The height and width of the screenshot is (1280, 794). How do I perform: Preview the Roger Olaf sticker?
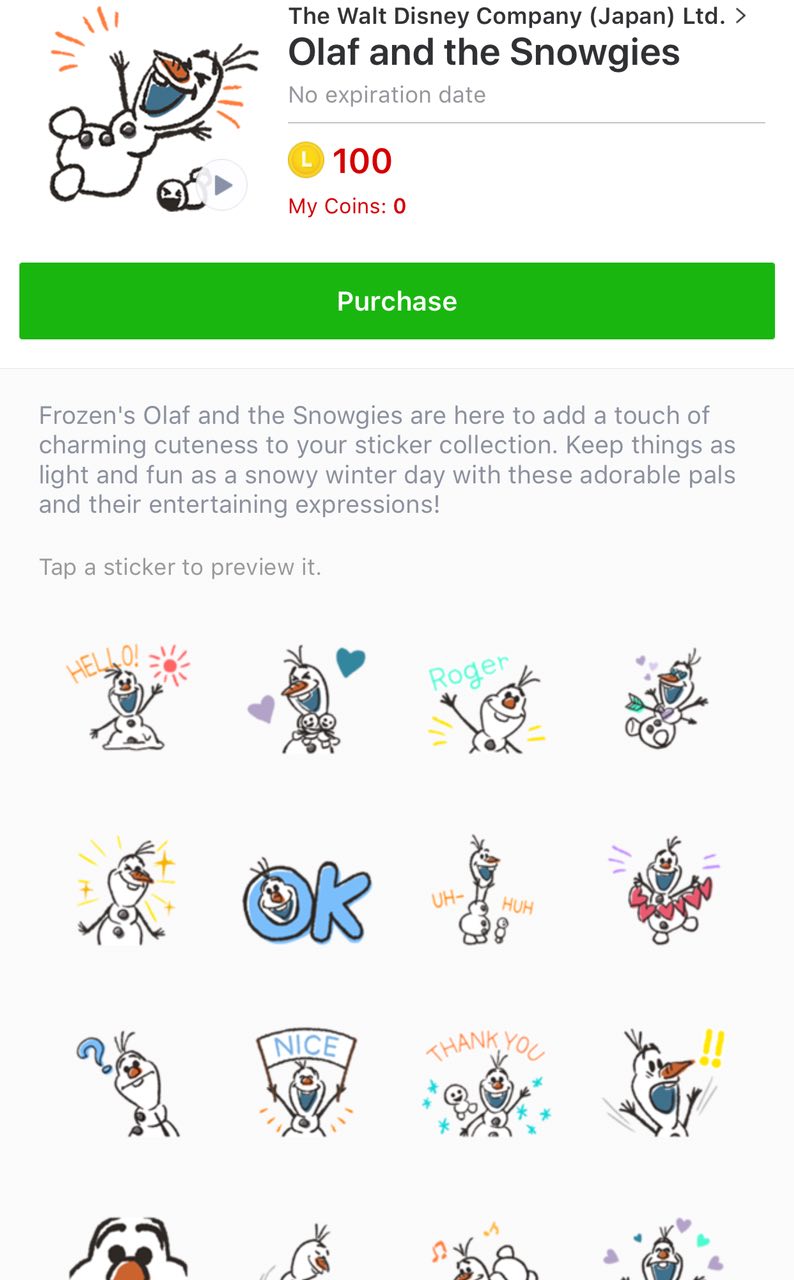click(x=486, y=702)
